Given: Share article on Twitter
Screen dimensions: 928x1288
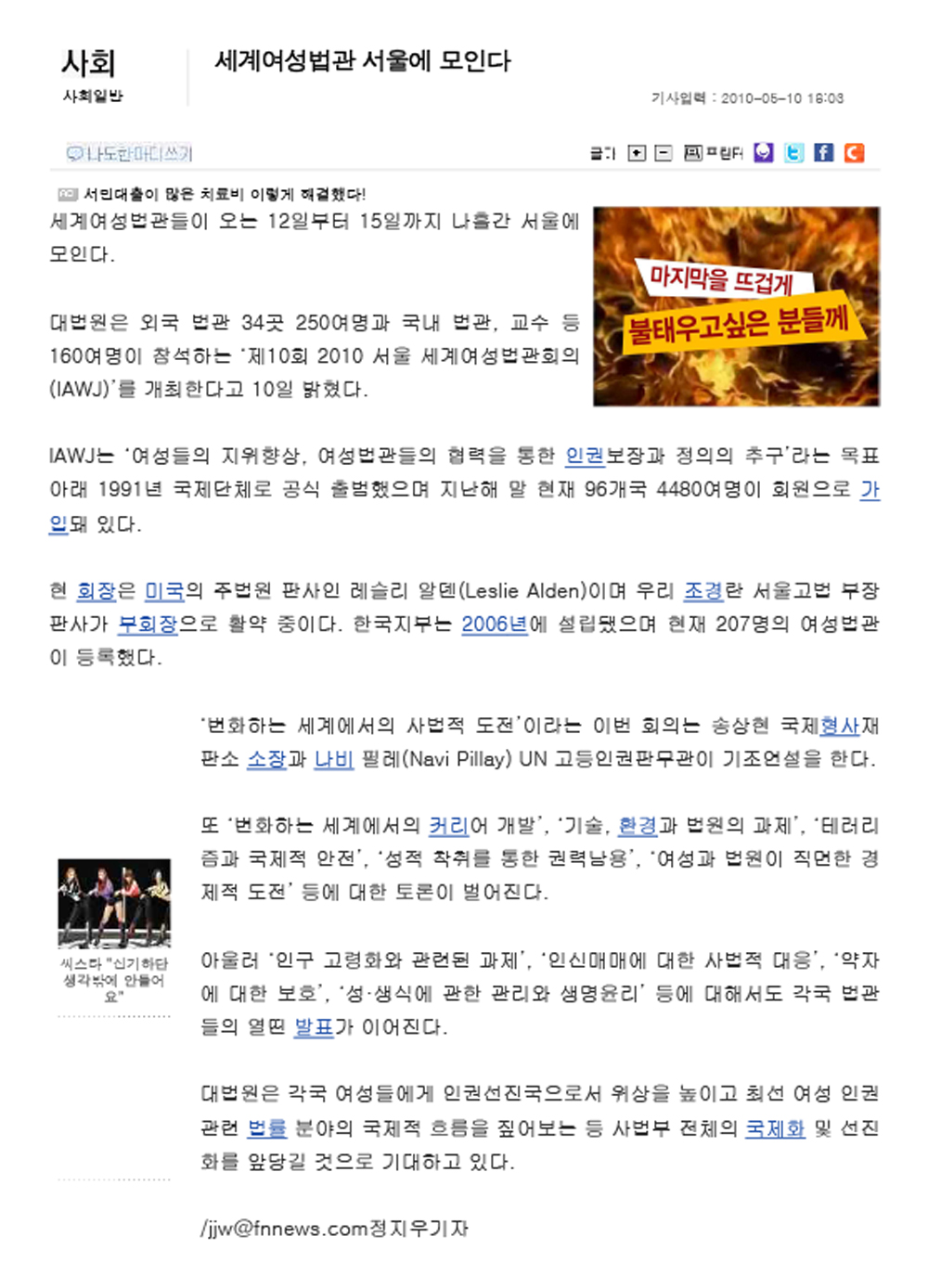Looking at the screenshot, I should pyautogui.click(x=793, y=153).
